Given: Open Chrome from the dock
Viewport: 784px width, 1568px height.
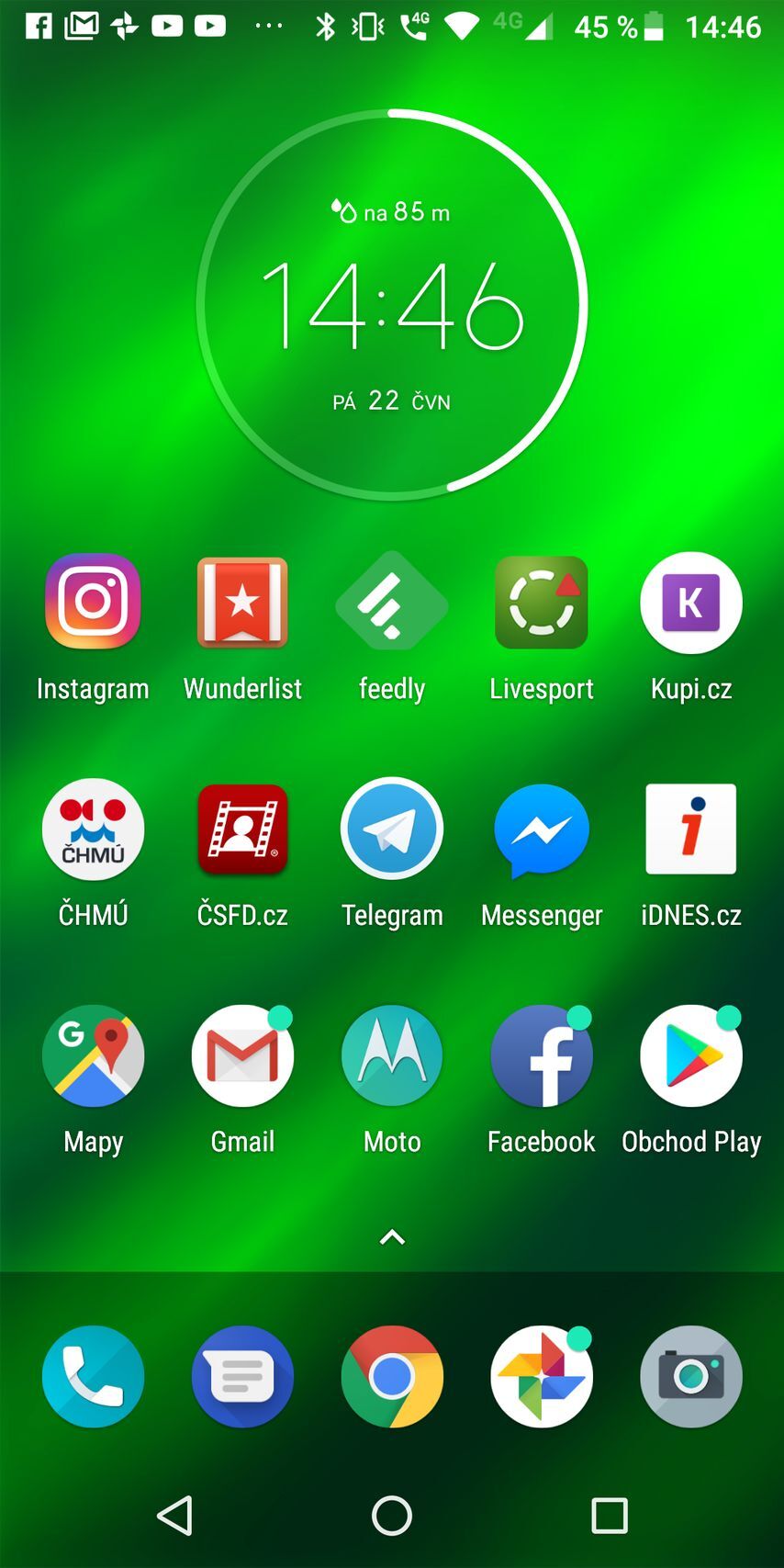Looking at the screenshot, I should pyautogui.click(x=392, y=1378).
